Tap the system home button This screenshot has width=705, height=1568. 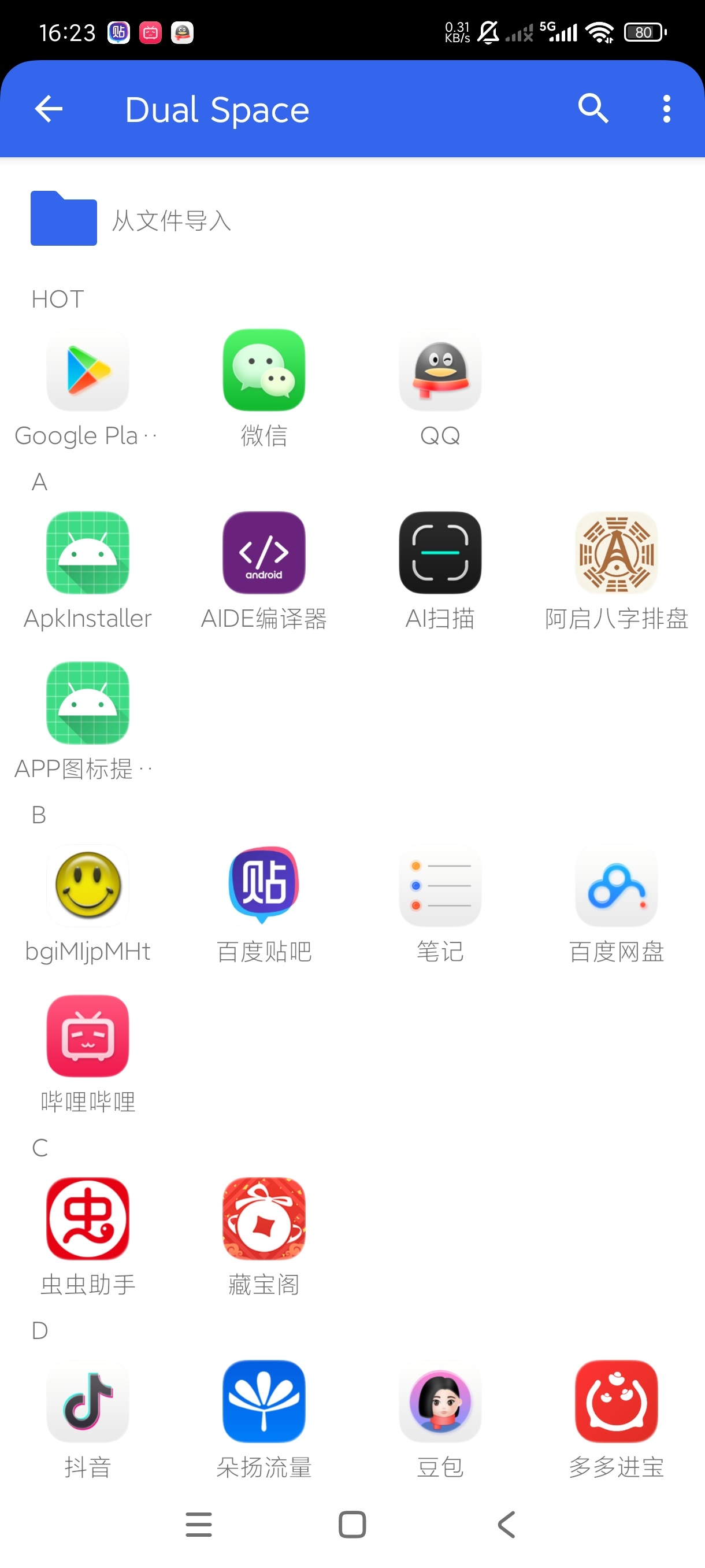(352, 1524)
